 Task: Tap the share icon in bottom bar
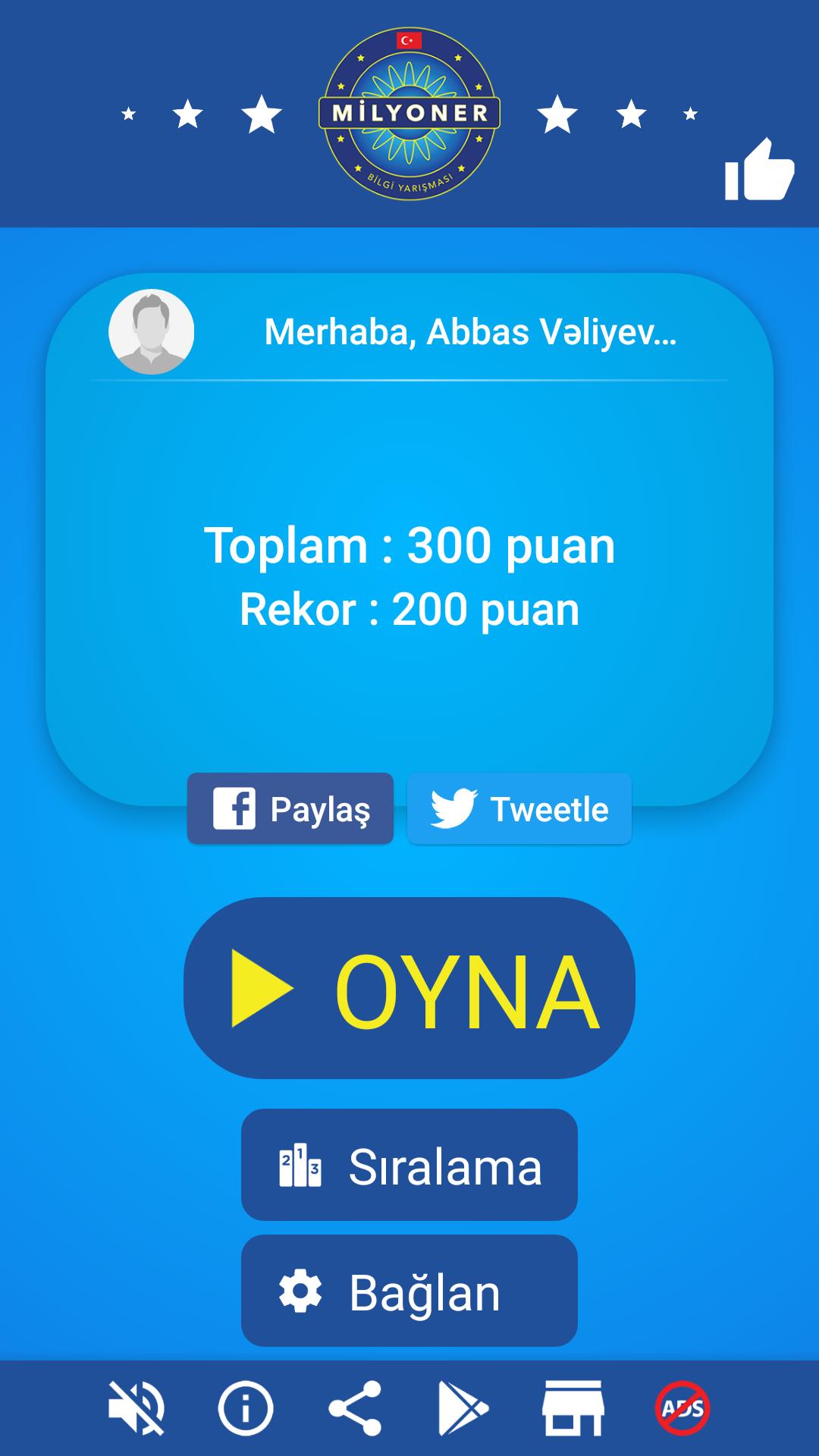pos(355,1408)
